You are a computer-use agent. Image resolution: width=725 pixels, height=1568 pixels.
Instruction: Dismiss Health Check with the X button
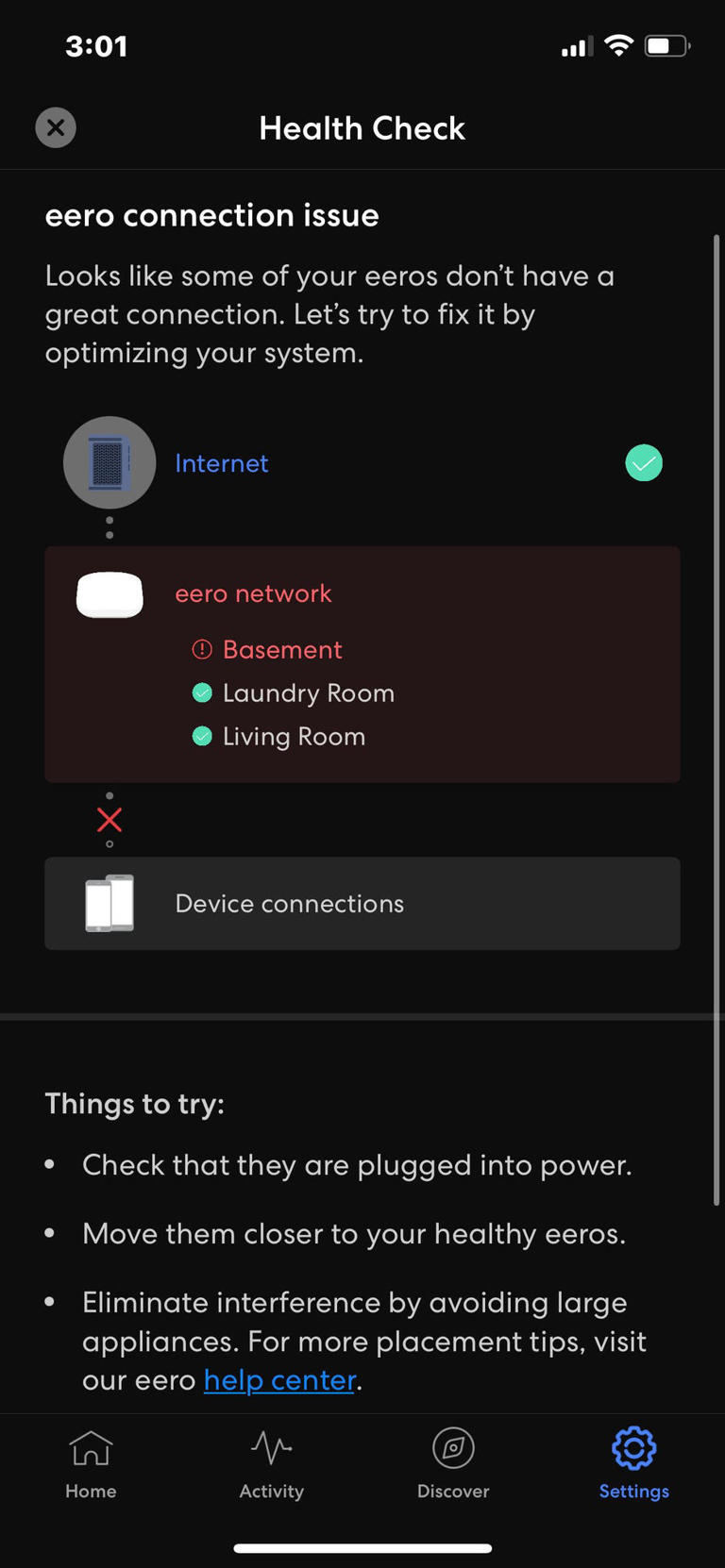[x=55, y=127]
